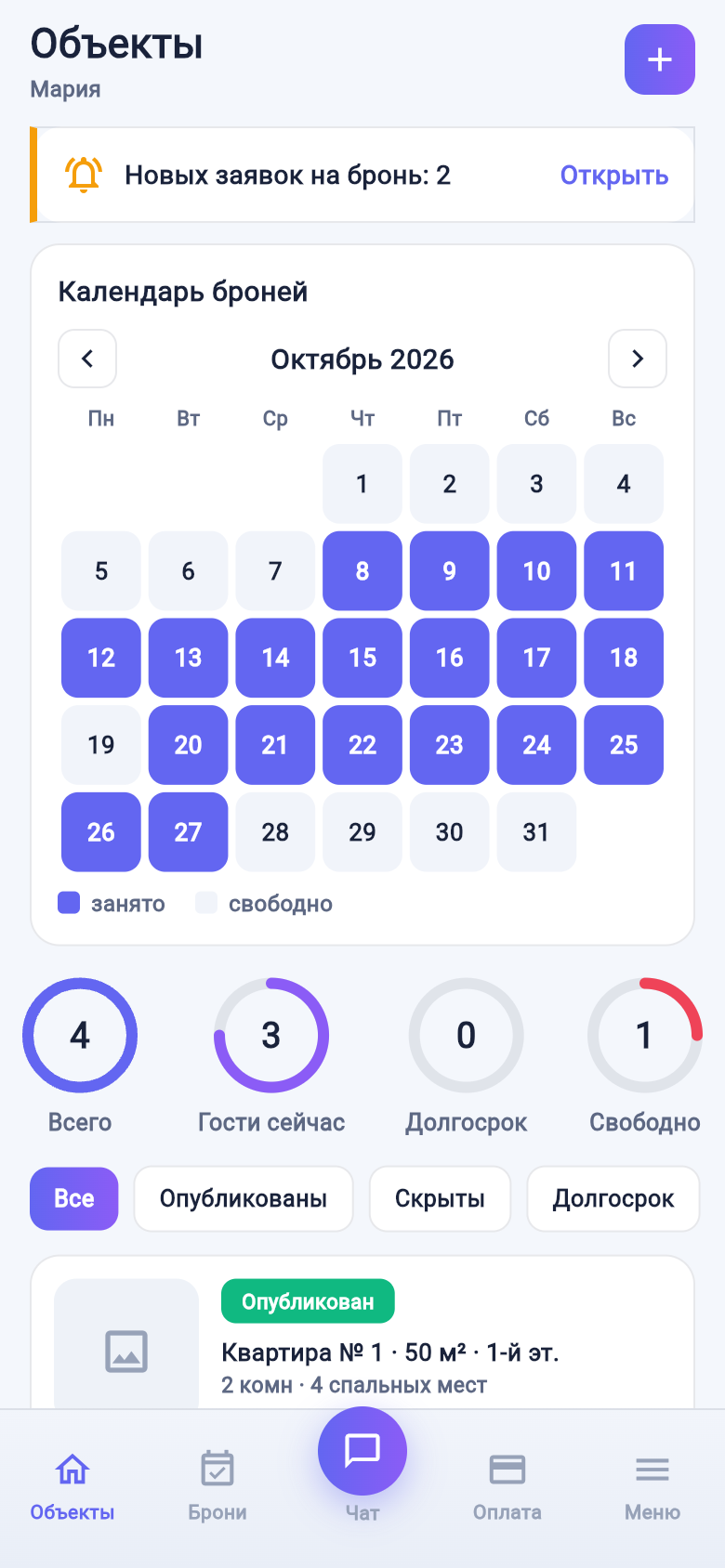Screen dimensions: 725x1568
Task: Go to the next calendar month
Action: coord(638,359)
